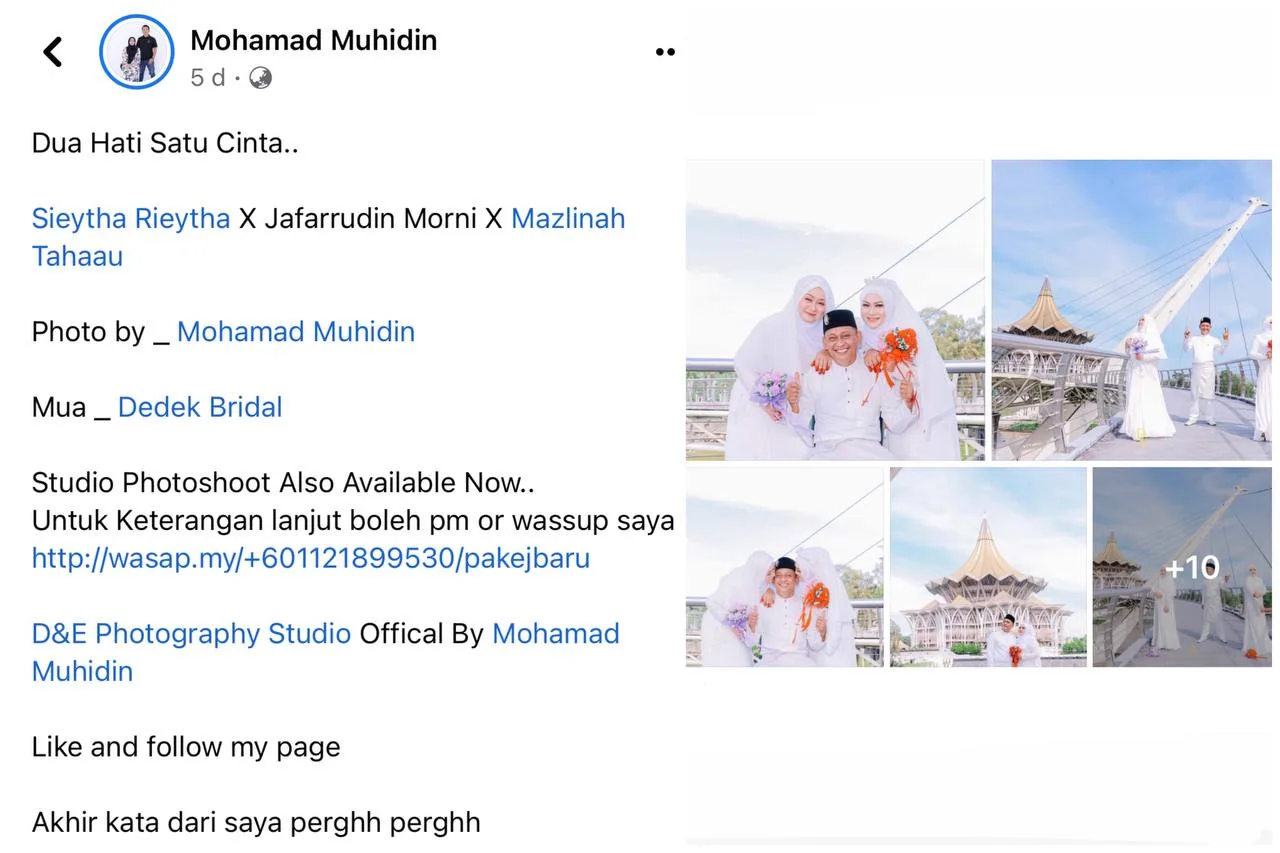Open the post options menu

point(665,52)
